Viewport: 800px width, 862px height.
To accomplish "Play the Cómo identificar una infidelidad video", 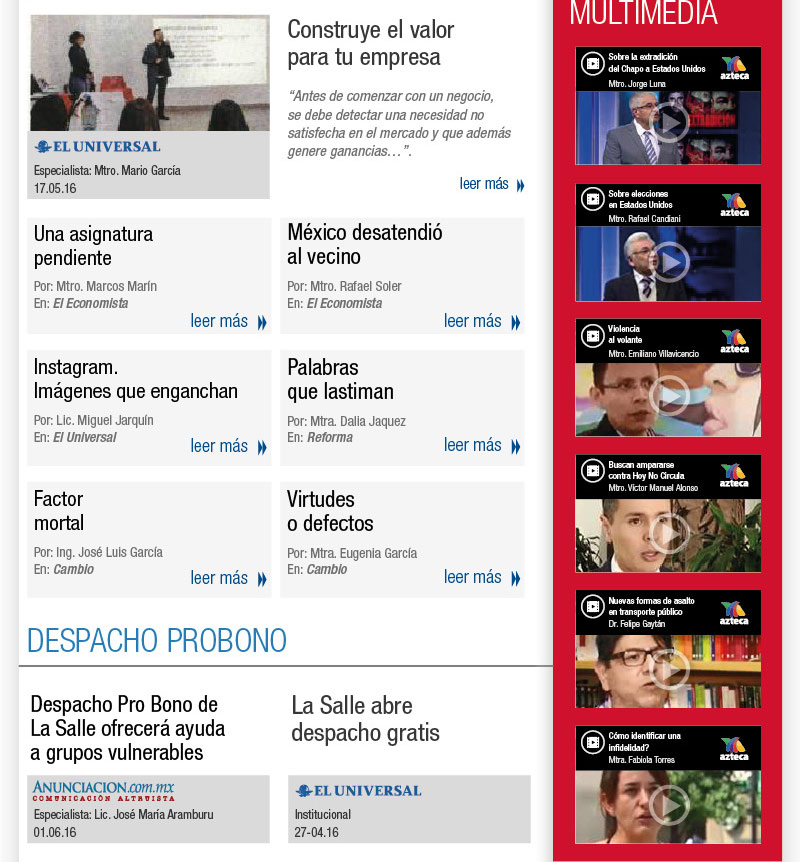I will coord(669,805).
